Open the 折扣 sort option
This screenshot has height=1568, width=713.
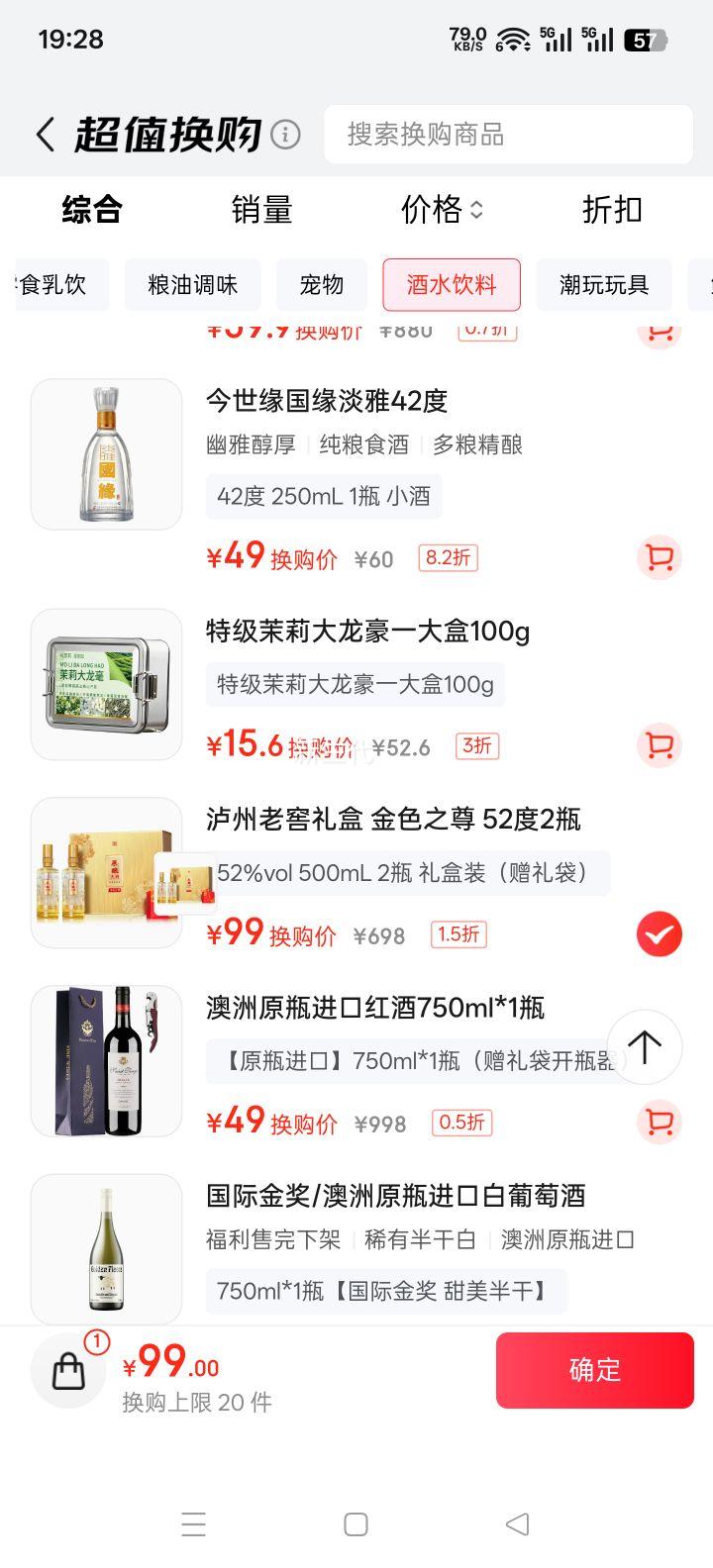tap(611, 210)
